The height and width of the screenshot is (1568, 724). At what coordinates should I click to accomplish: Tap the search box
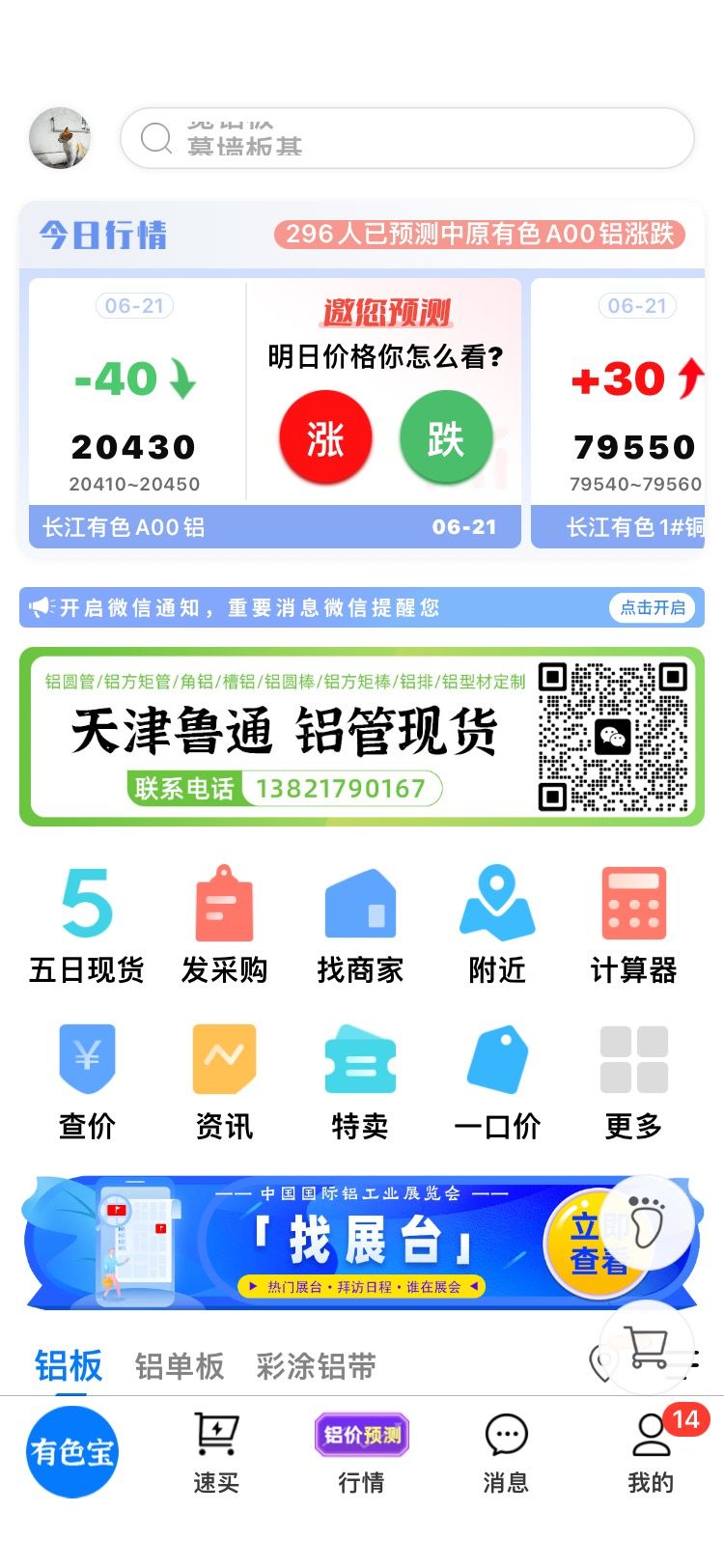406,138
